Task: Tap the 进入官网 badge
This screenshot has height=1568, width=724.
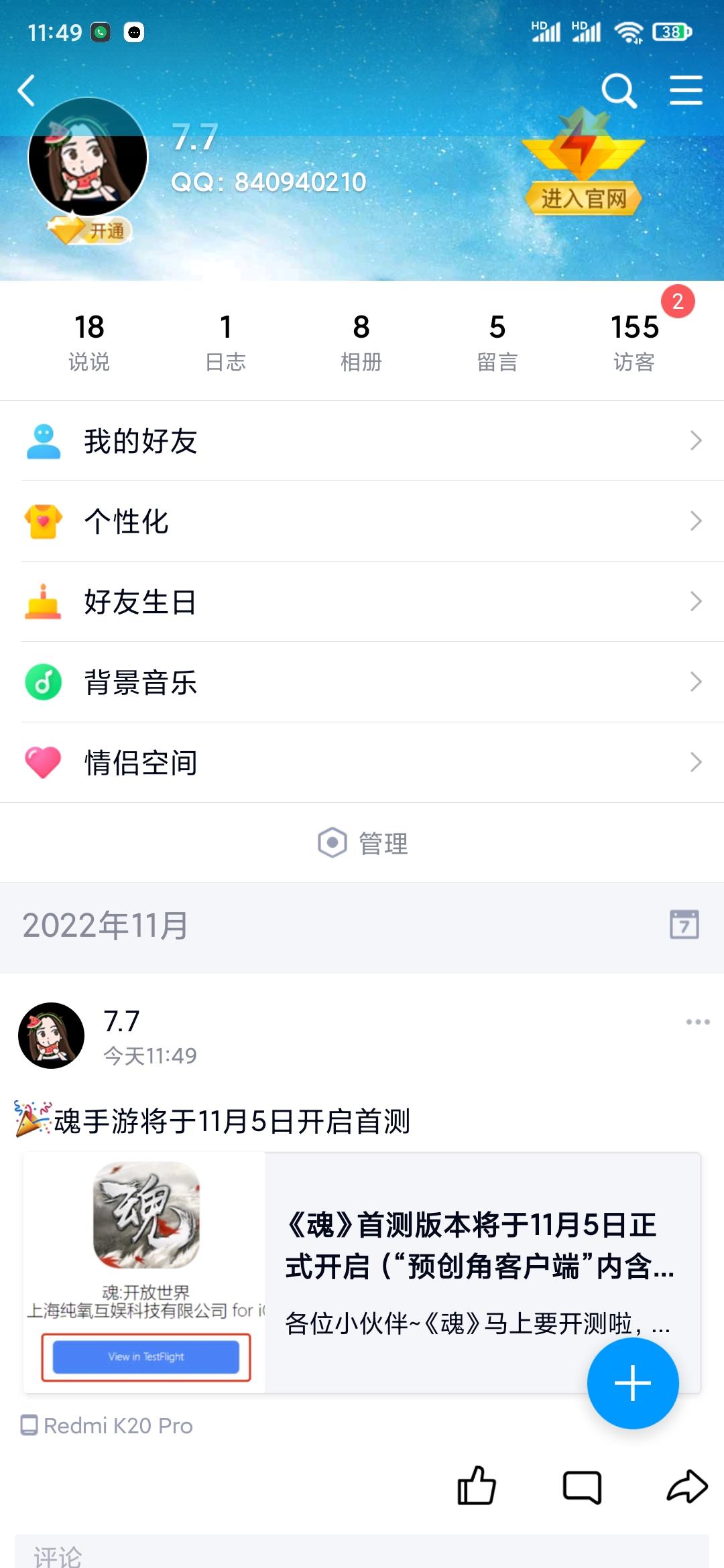Action: pyautogui.click(x=583, y=198)
